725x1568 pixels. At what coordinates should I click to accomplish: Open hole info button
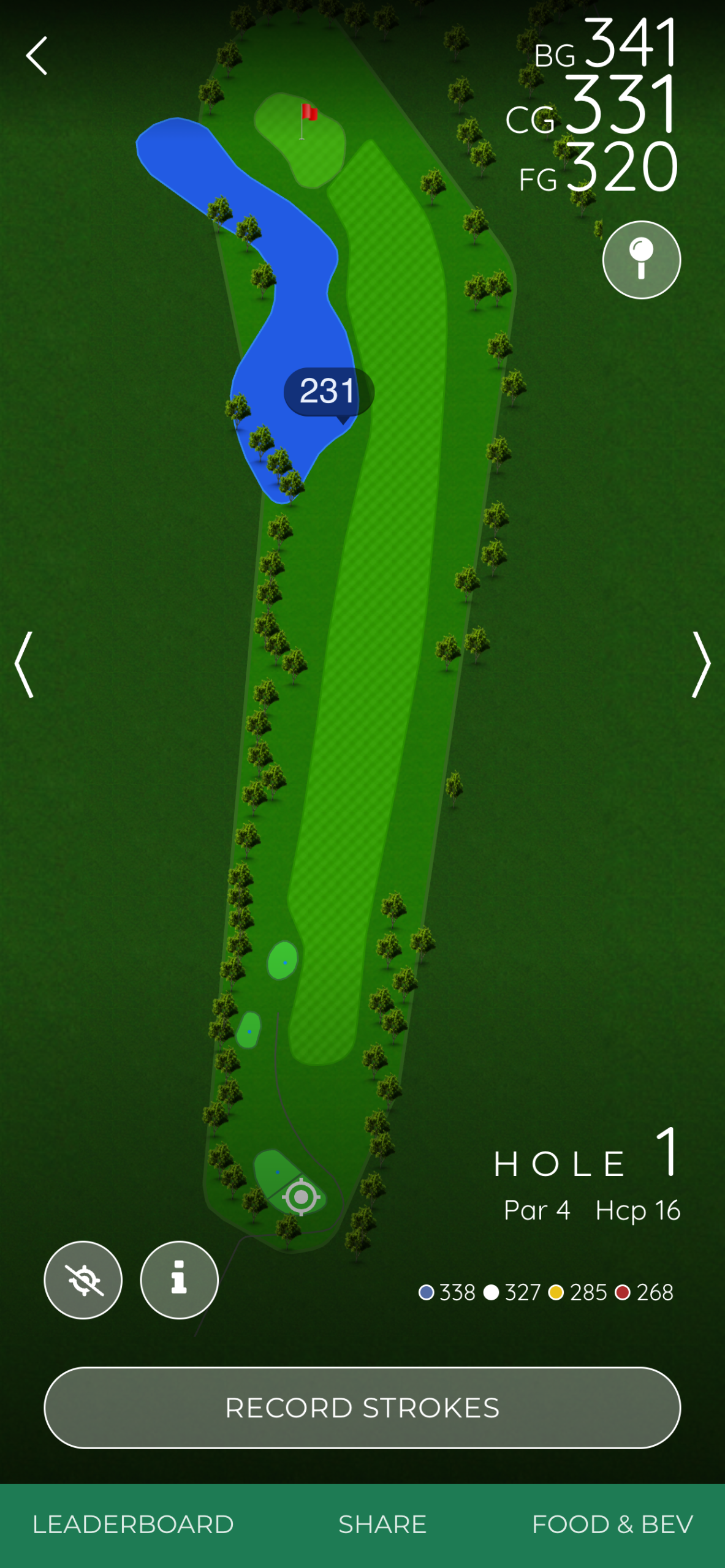(x=179, y=1280)
